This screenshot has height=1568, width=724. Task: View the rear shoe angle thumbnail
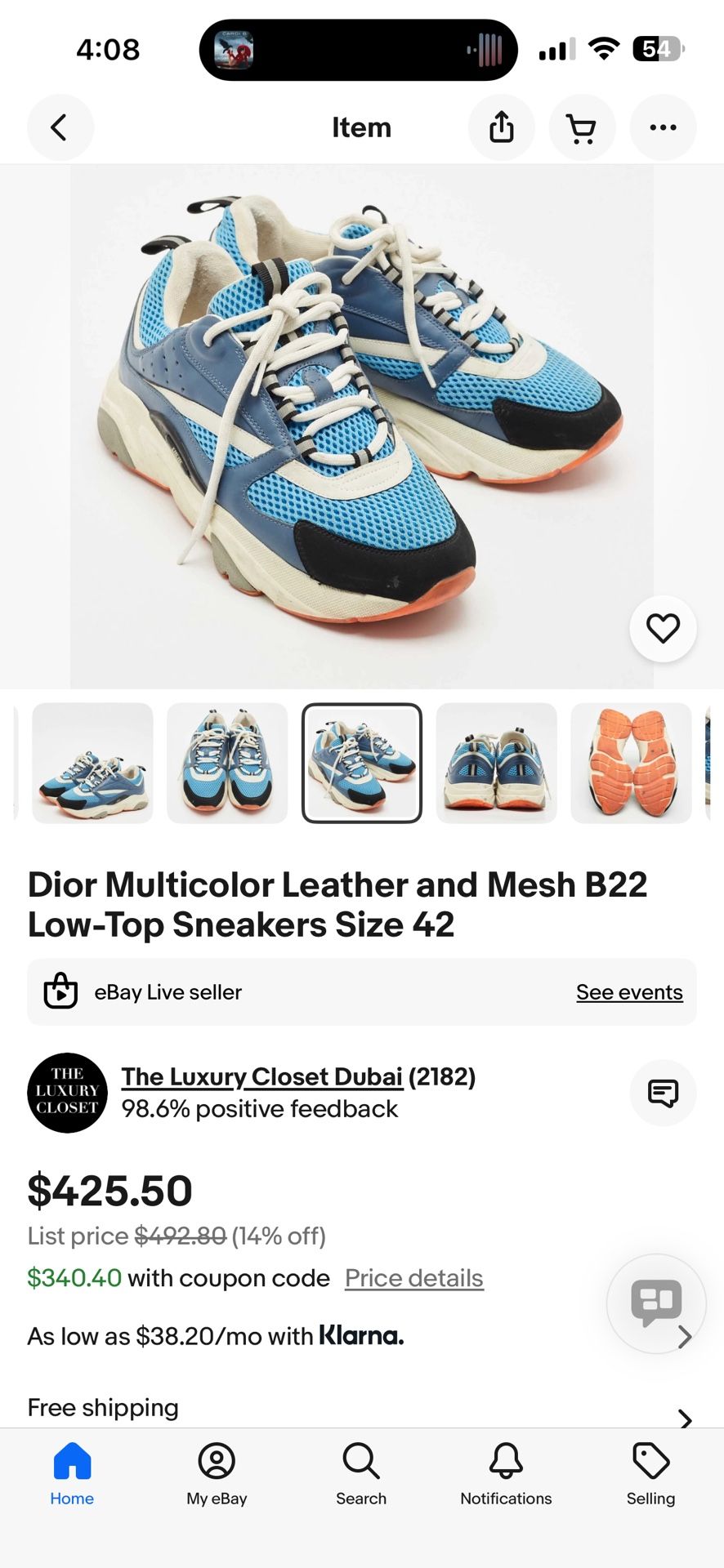pos(496,763)
